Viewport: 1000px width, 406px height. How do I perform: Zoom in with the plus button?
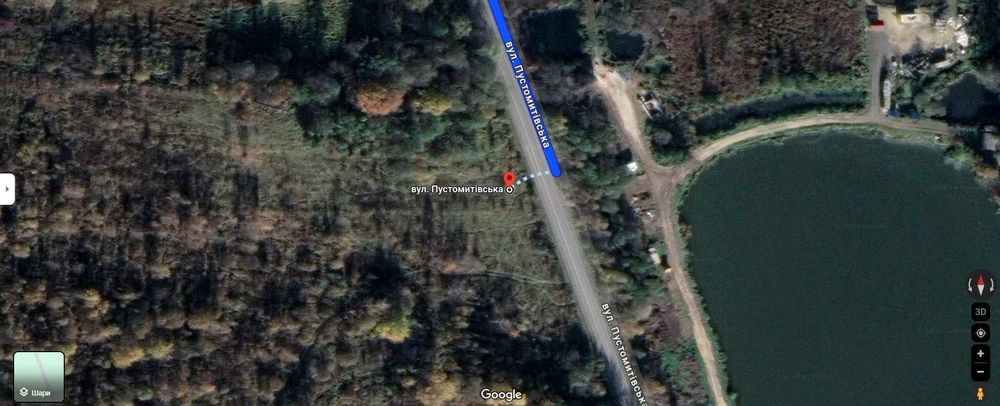981,354
